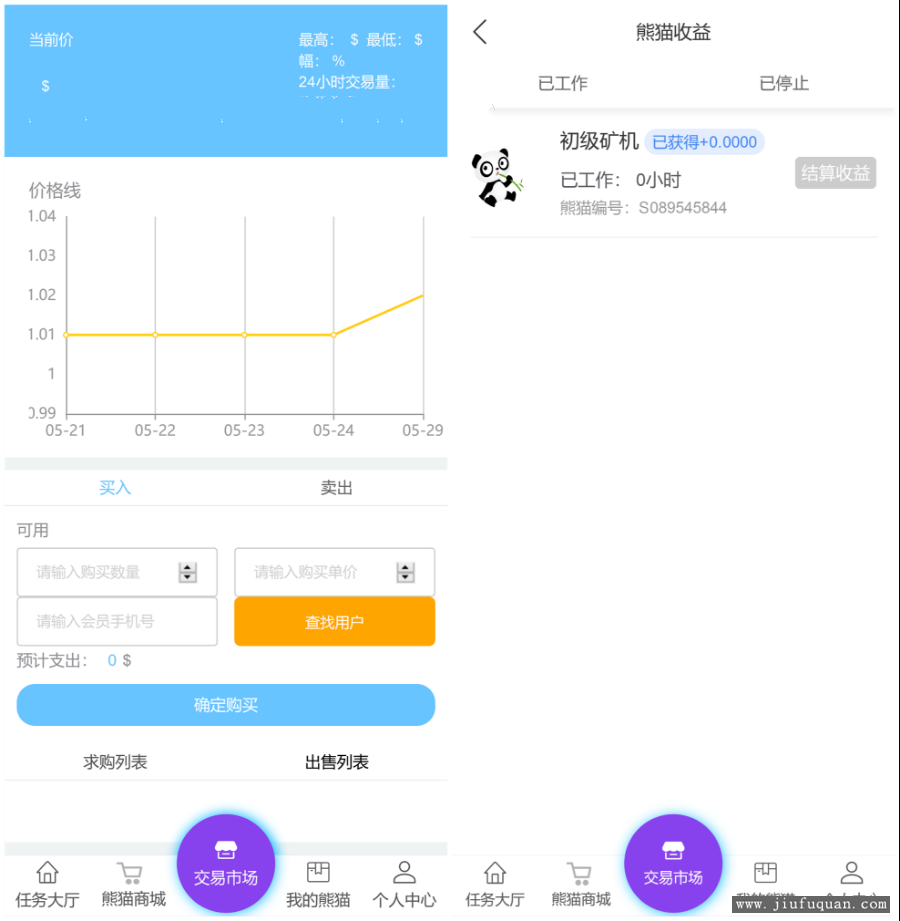The height and width of the screenshot is (921, 900).
Task: Confirm with the 确定购买 button
Action: [226, 705]
